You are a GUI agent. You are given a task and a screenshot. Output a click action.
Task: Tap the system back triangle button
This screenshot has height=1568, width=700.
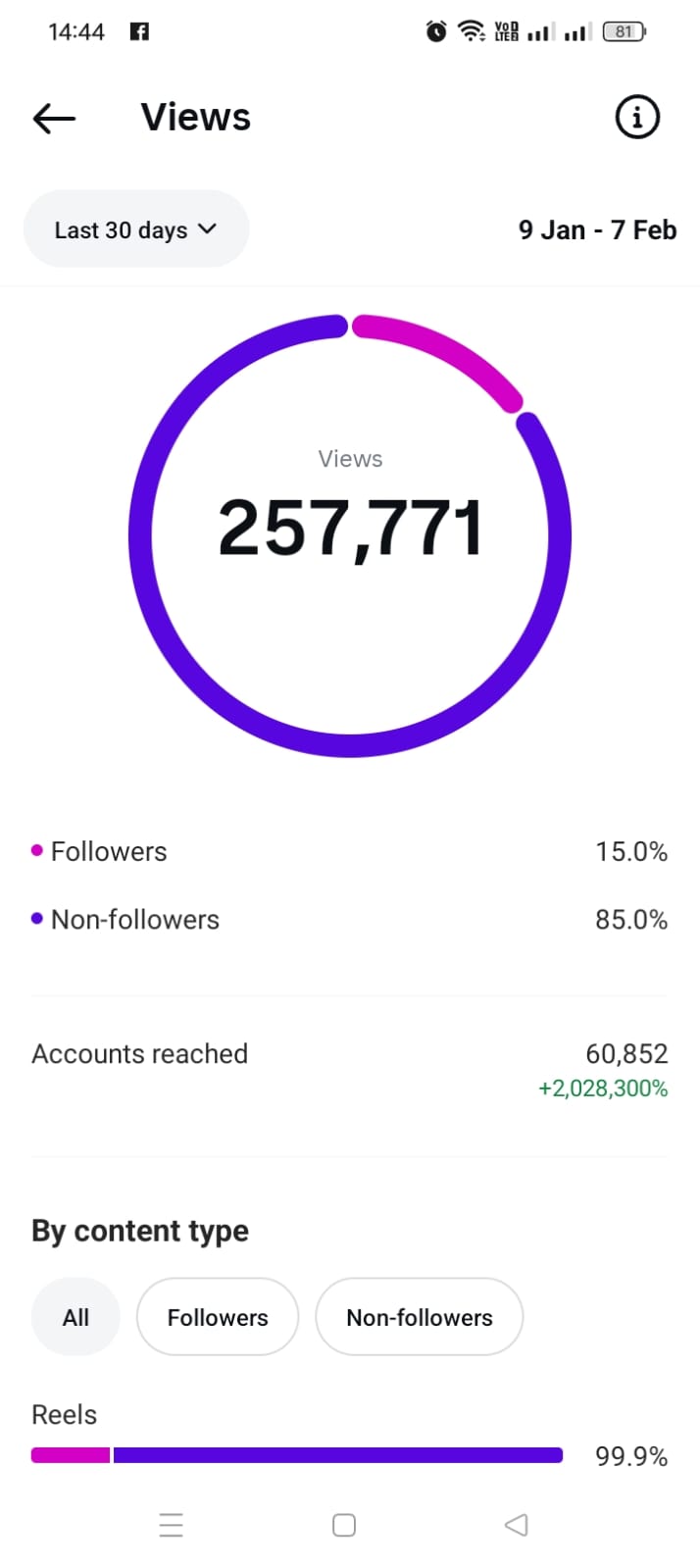[x=517, y=1525]
